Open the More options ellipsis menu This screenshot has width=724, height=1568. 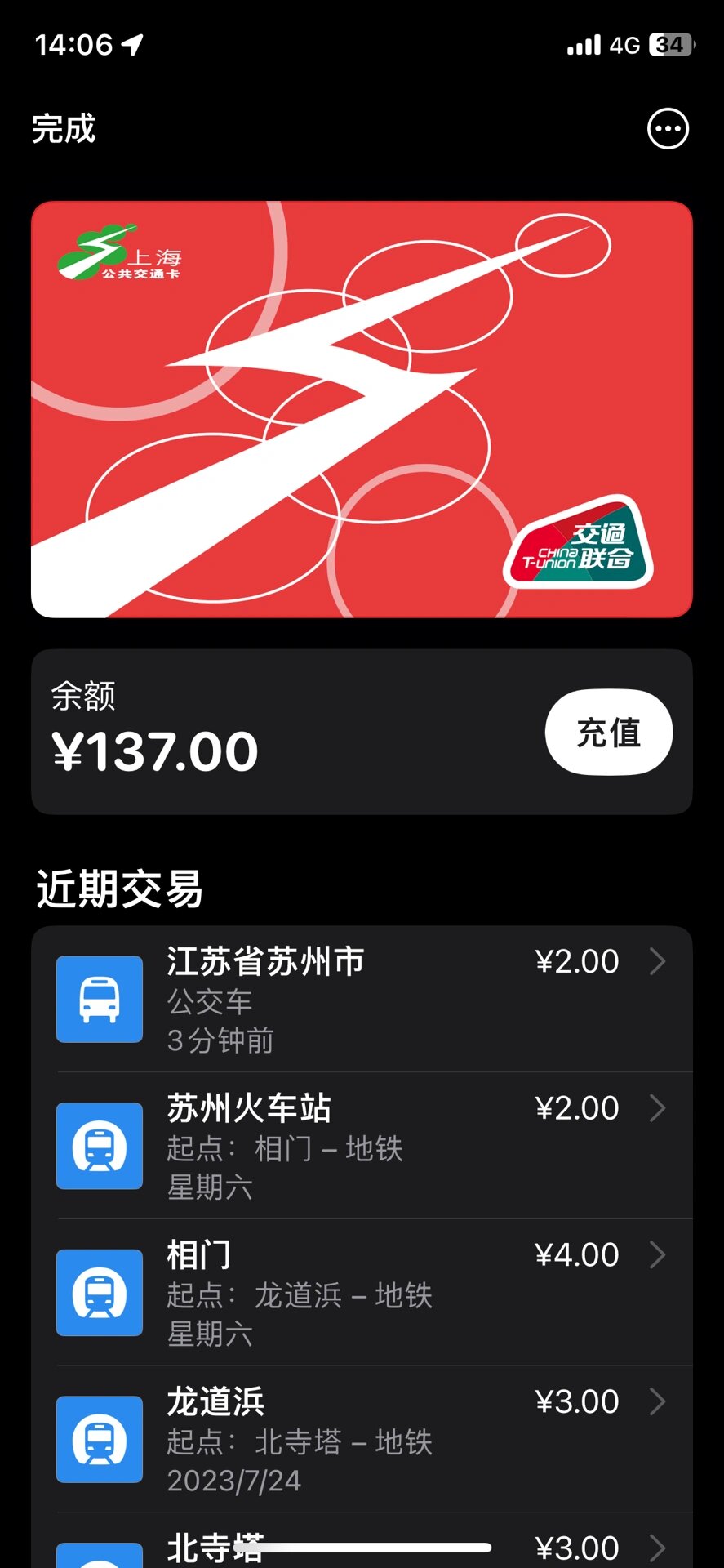[x=668, y=128]
